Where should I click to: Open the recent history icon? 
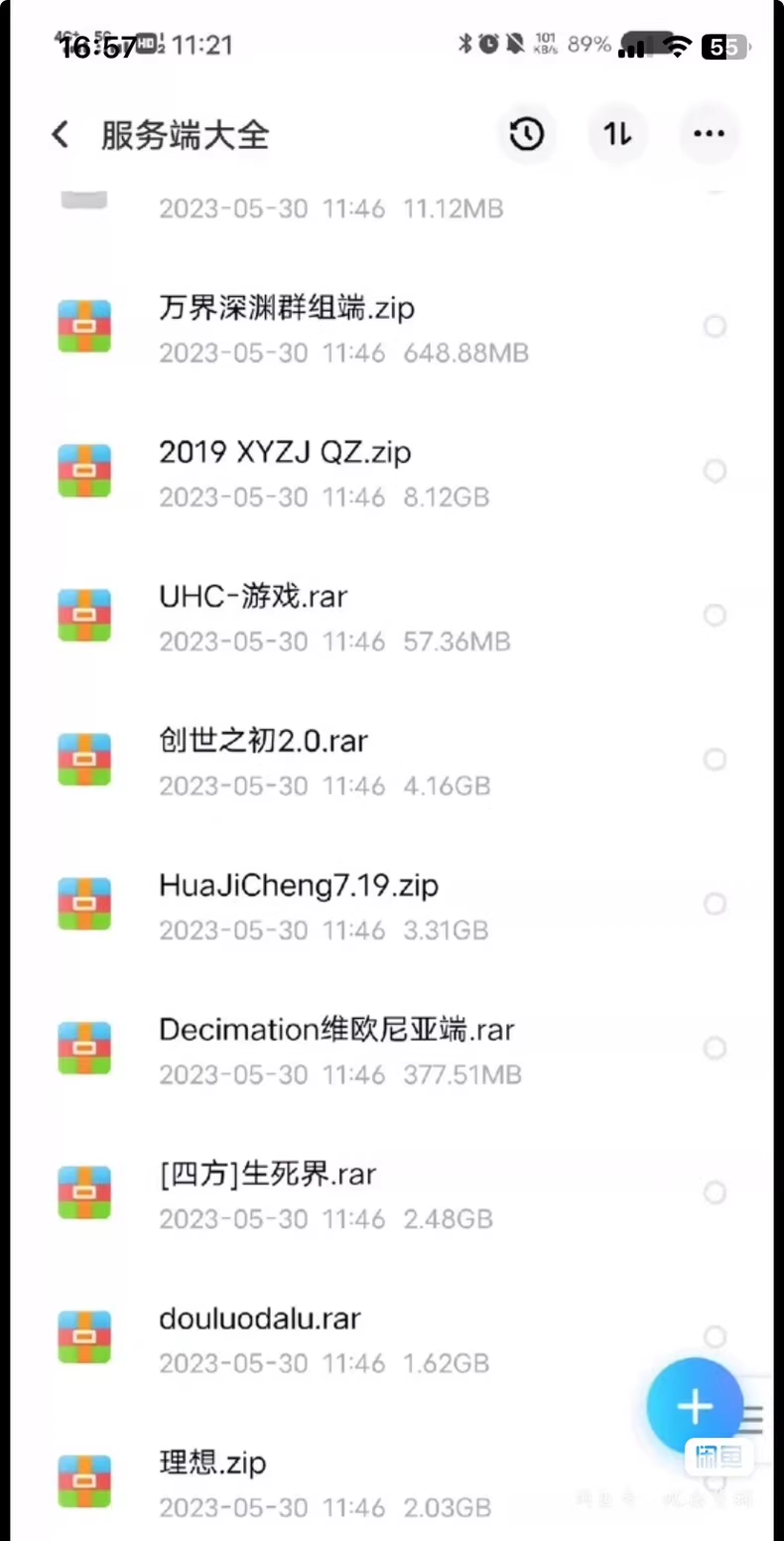click(527, 134)
